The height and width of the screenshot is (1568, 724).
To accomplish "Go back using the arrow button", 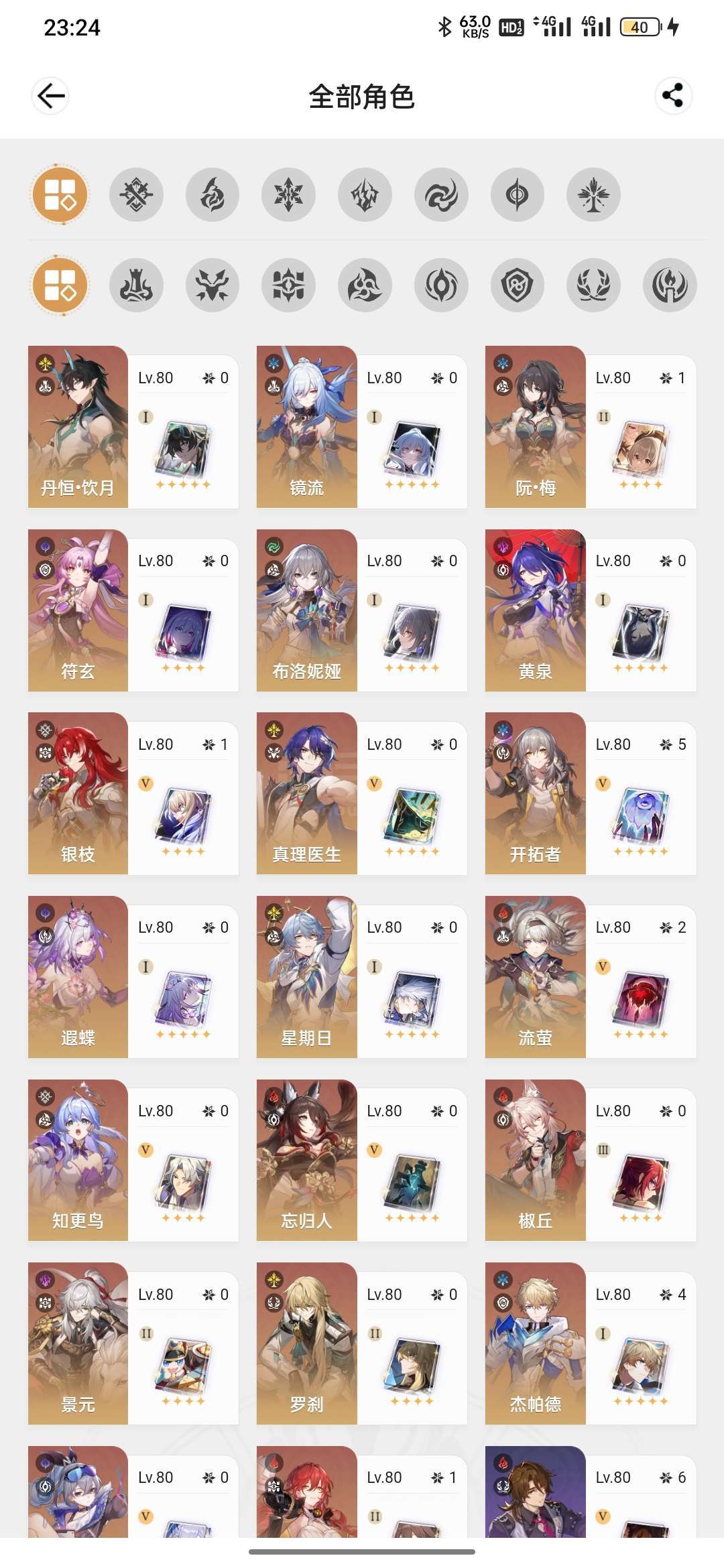I will coord(50,96).
